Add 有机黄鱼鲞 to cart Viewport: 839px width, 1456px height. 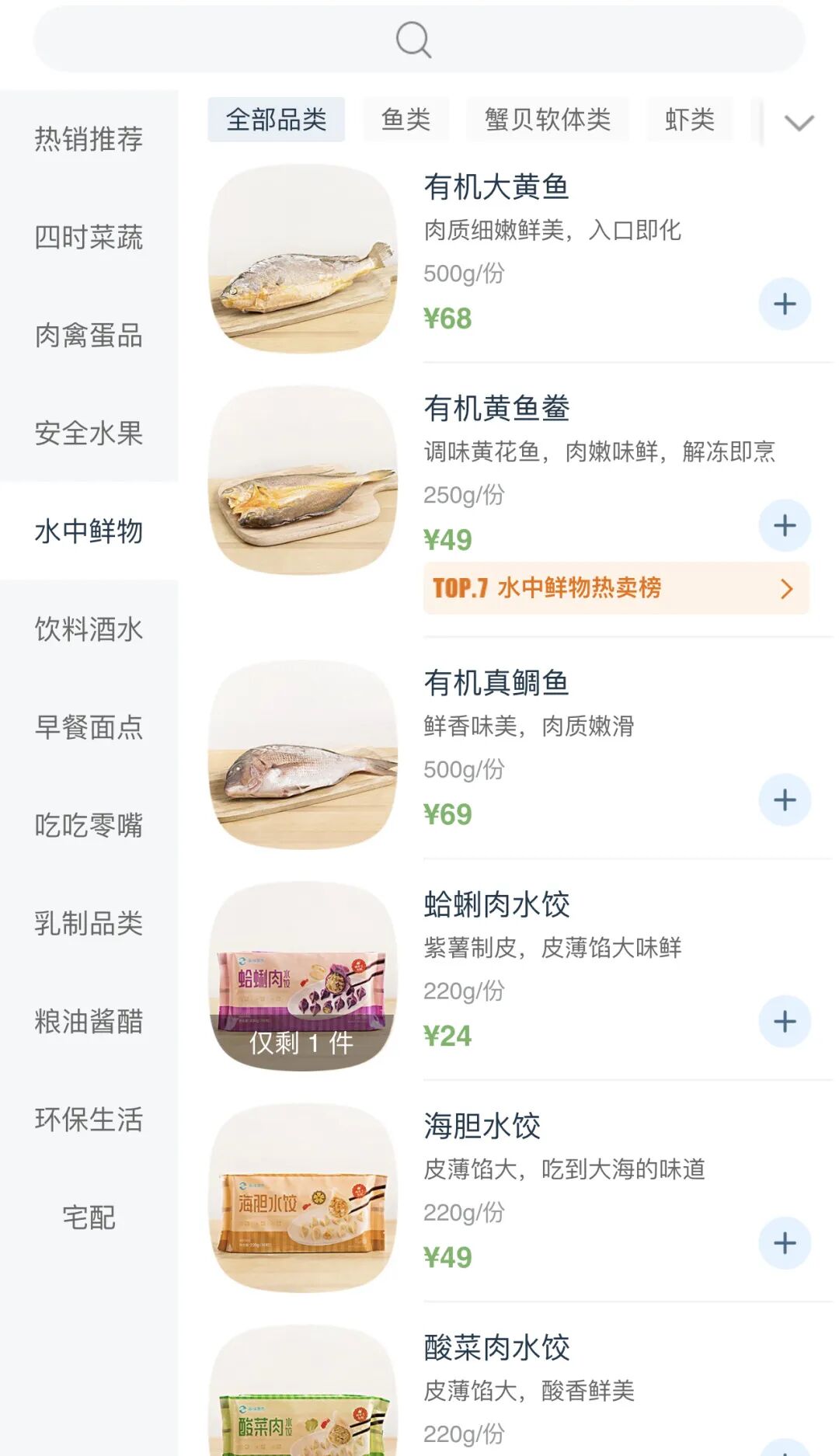point(785,525)
